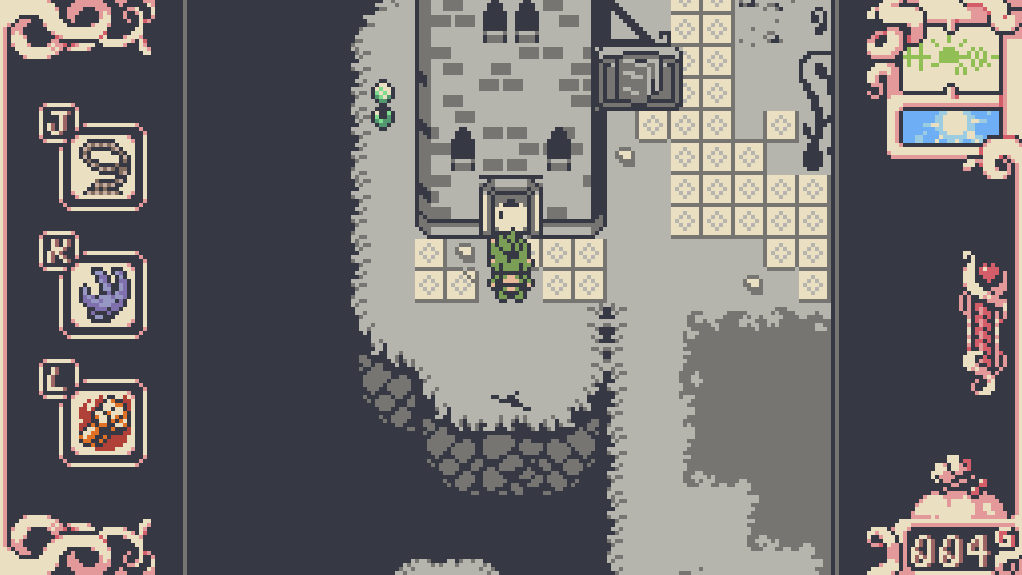Activate the orange item in slot L
This screenshot has height=575, width=1022.
click(105, 422)
